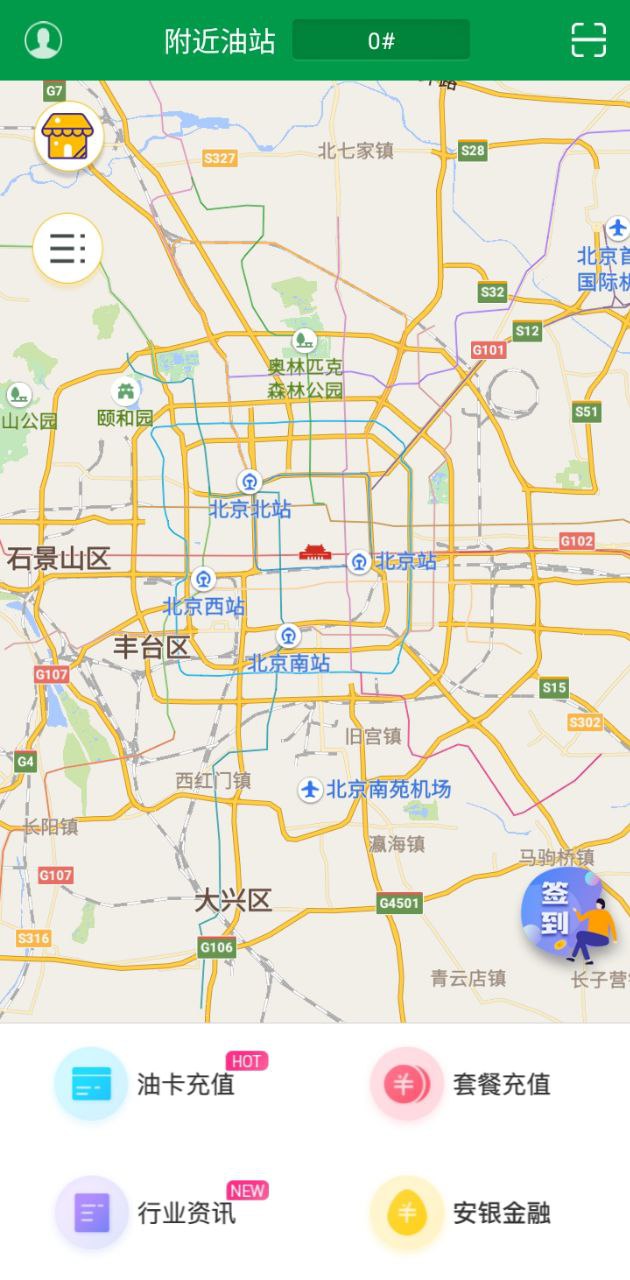Open 油卡充值 fuel card recharge
The height and width of the screenshot is (1280, 630).
tap(160, 1084)
